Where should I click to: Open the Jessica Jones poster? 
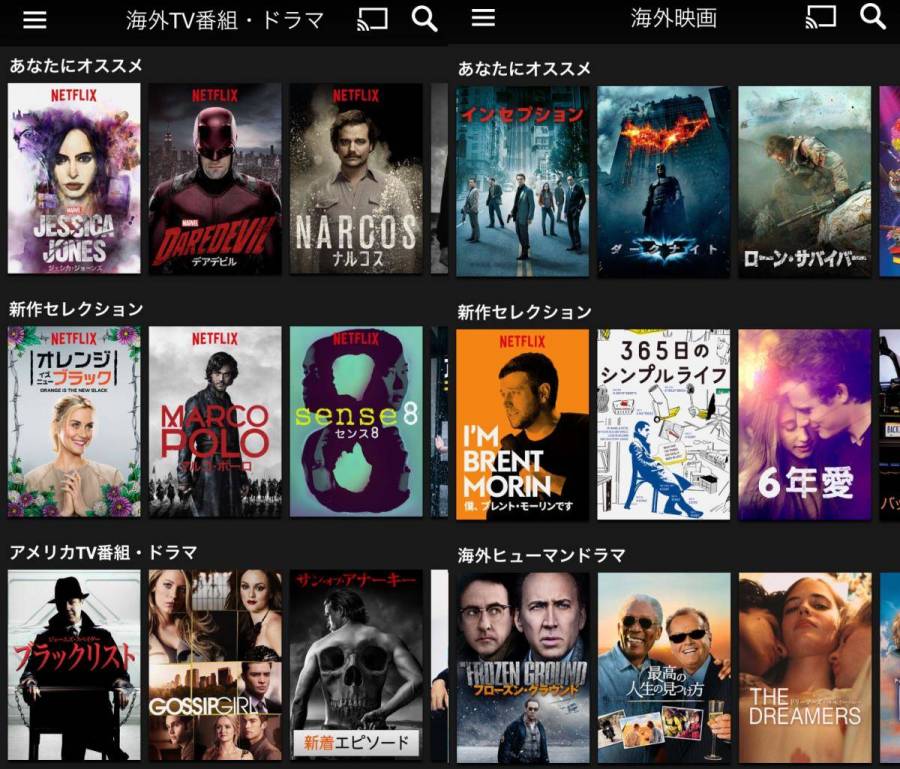pos(74,178)
